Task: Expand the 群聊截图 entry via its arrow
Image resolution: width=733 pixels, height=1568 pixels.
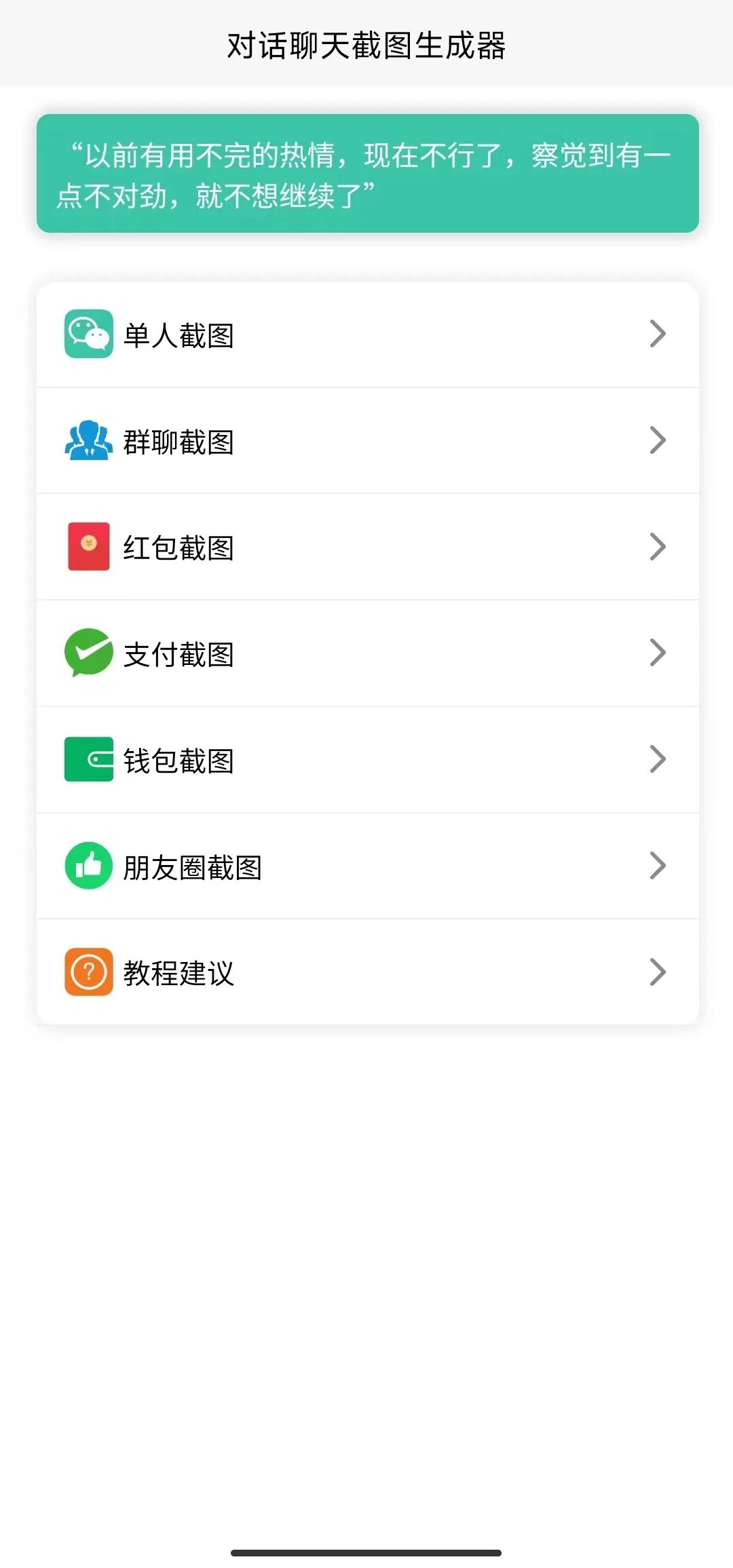Action: (657, 440)
